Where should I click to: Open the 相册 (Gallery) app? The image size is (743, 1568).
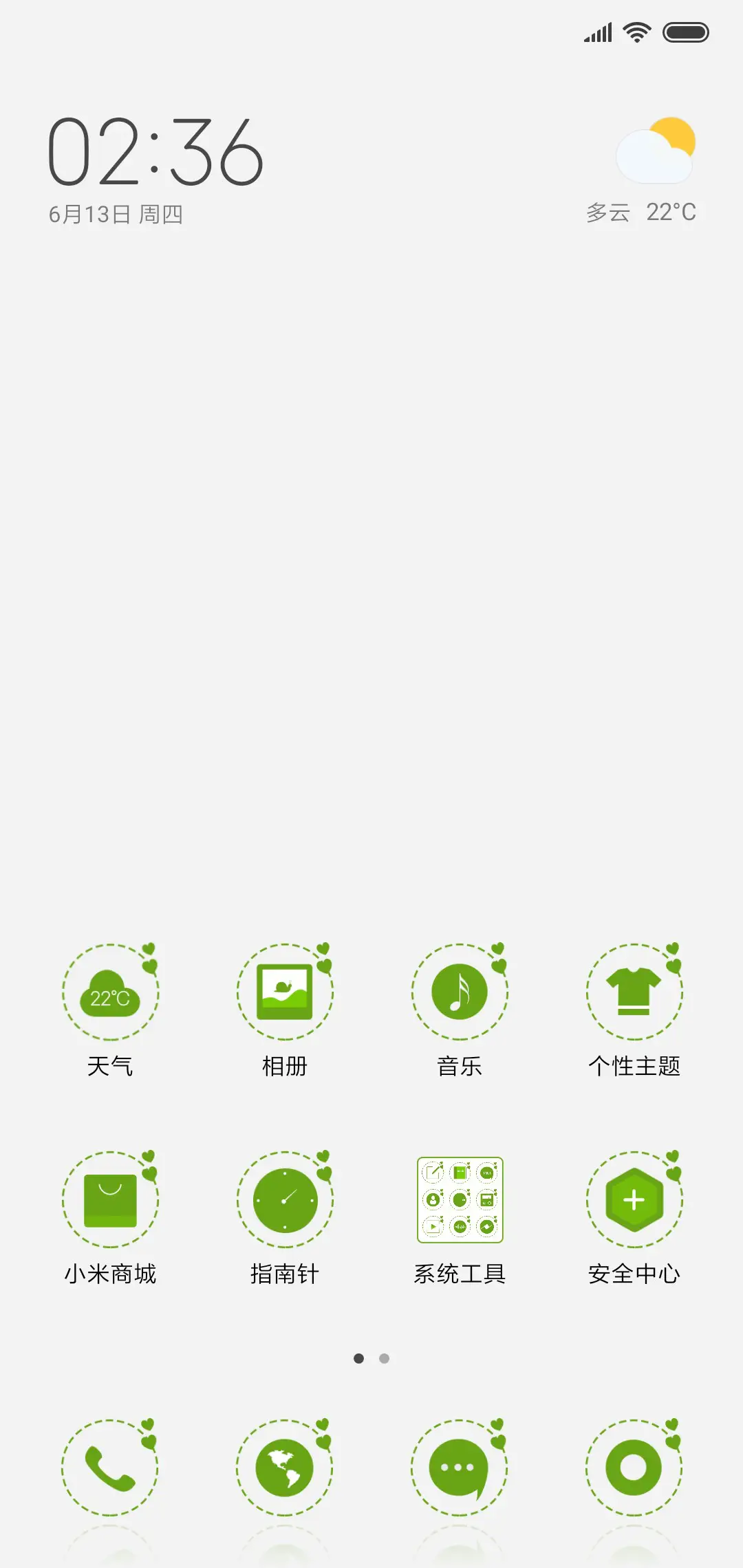(285, 994)
